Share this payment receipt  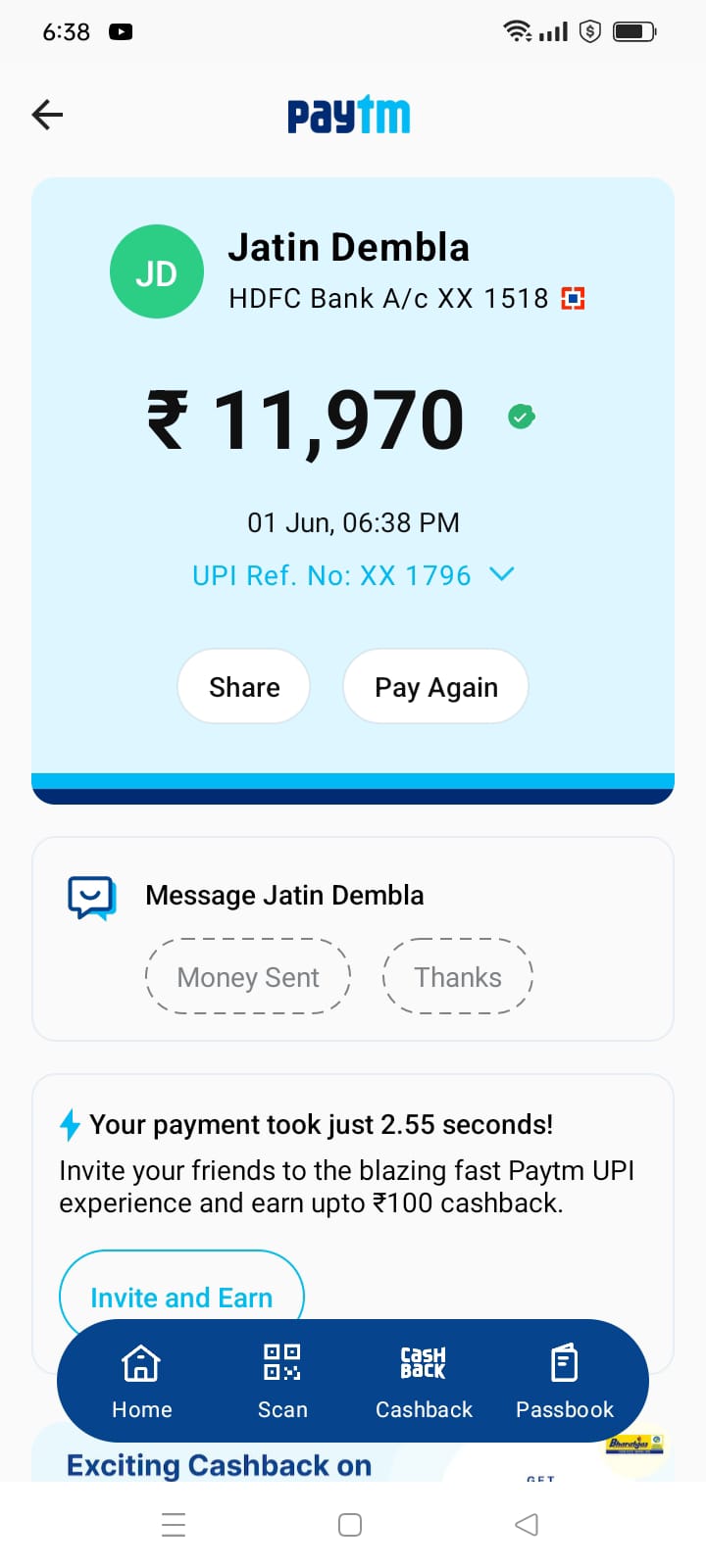coord(244,687)
